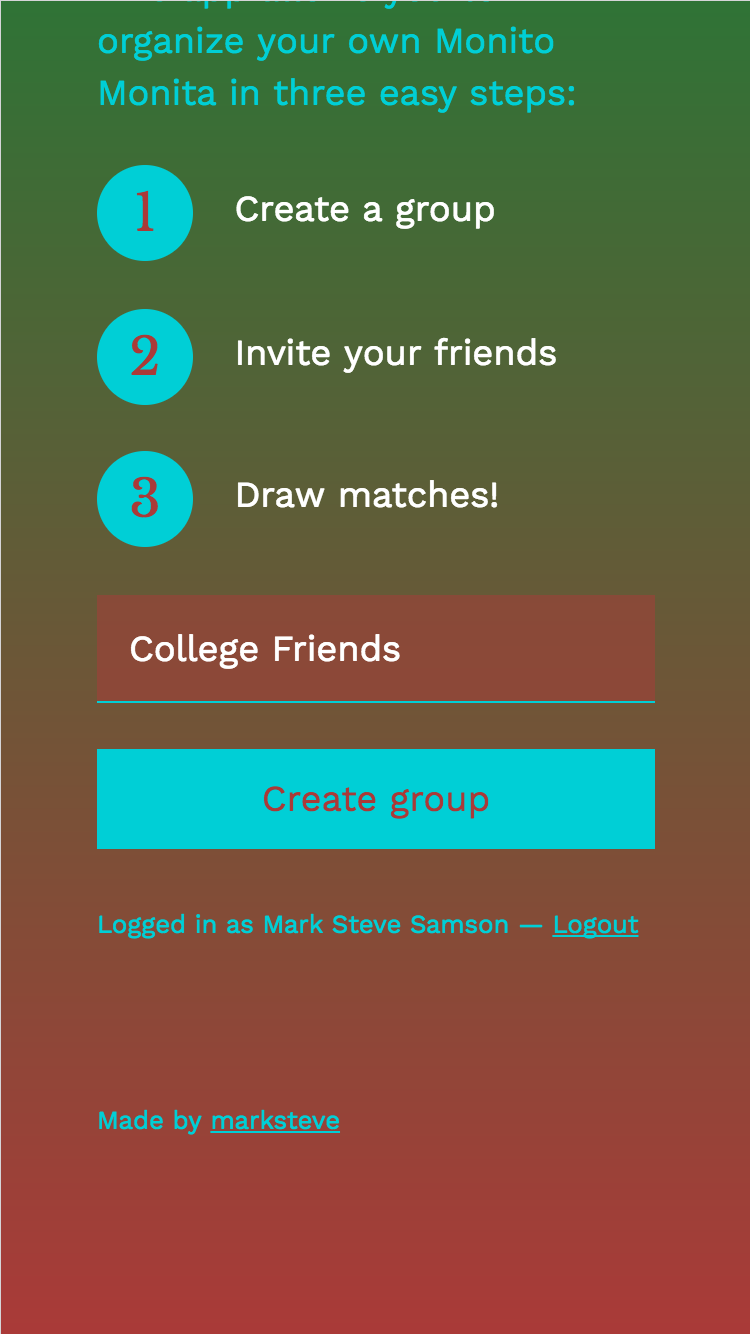Open the marksteve author link

click(x=275, y=1120)
